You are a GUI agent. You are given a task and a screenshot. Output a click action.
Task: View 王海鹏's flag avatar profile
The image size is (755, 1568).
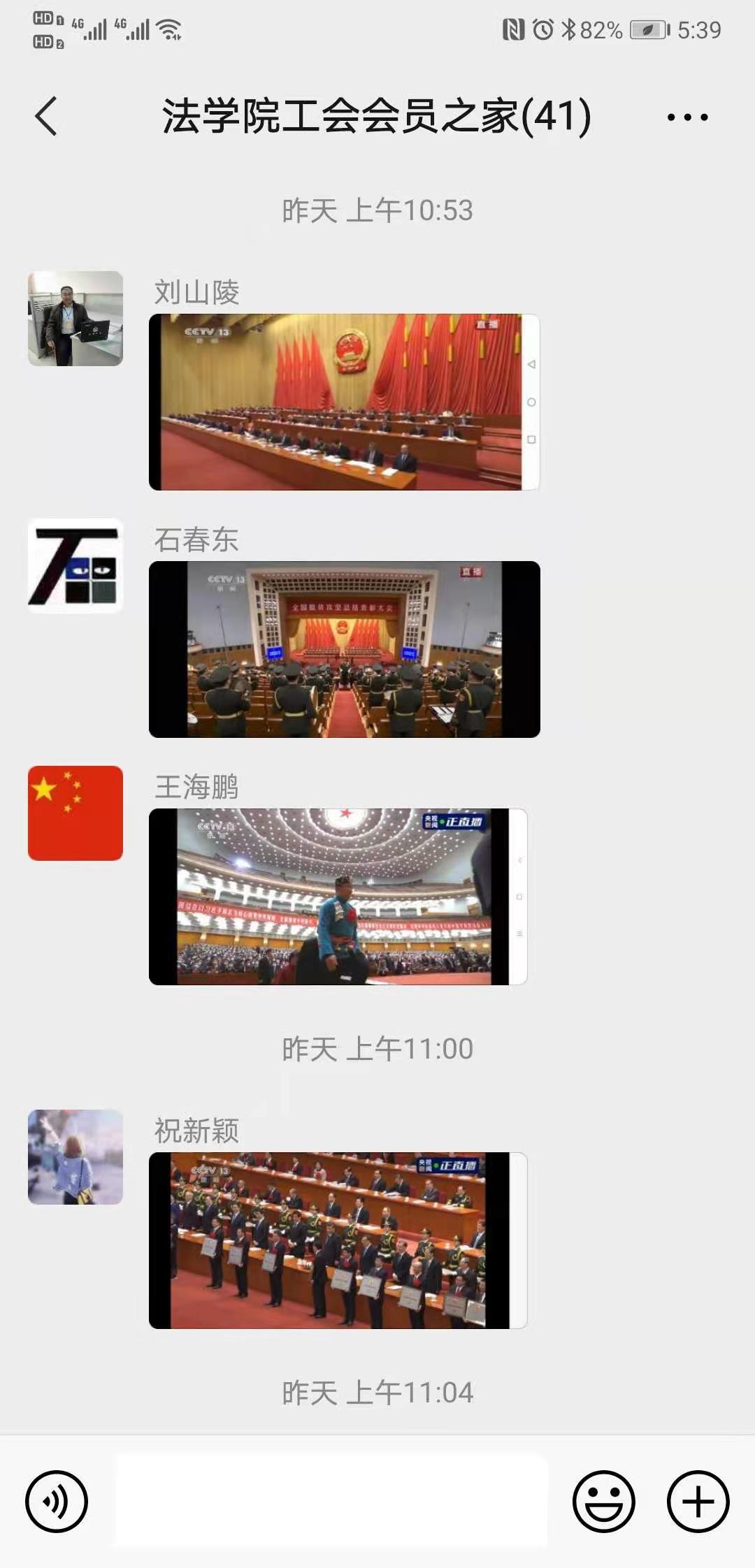tap(75, 813)
